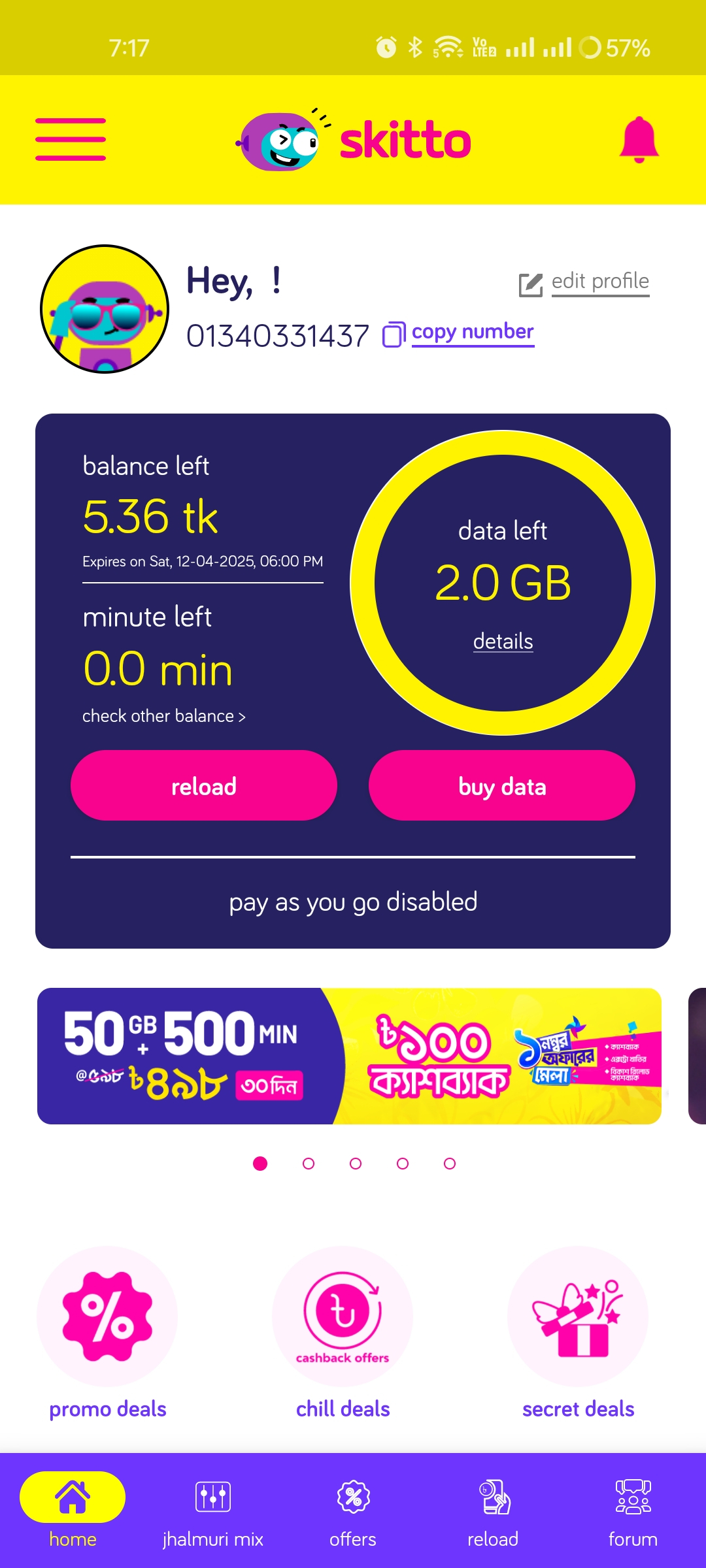Tap the pink reload button
The image size is (706, 1568).
[x=203, y=786]
